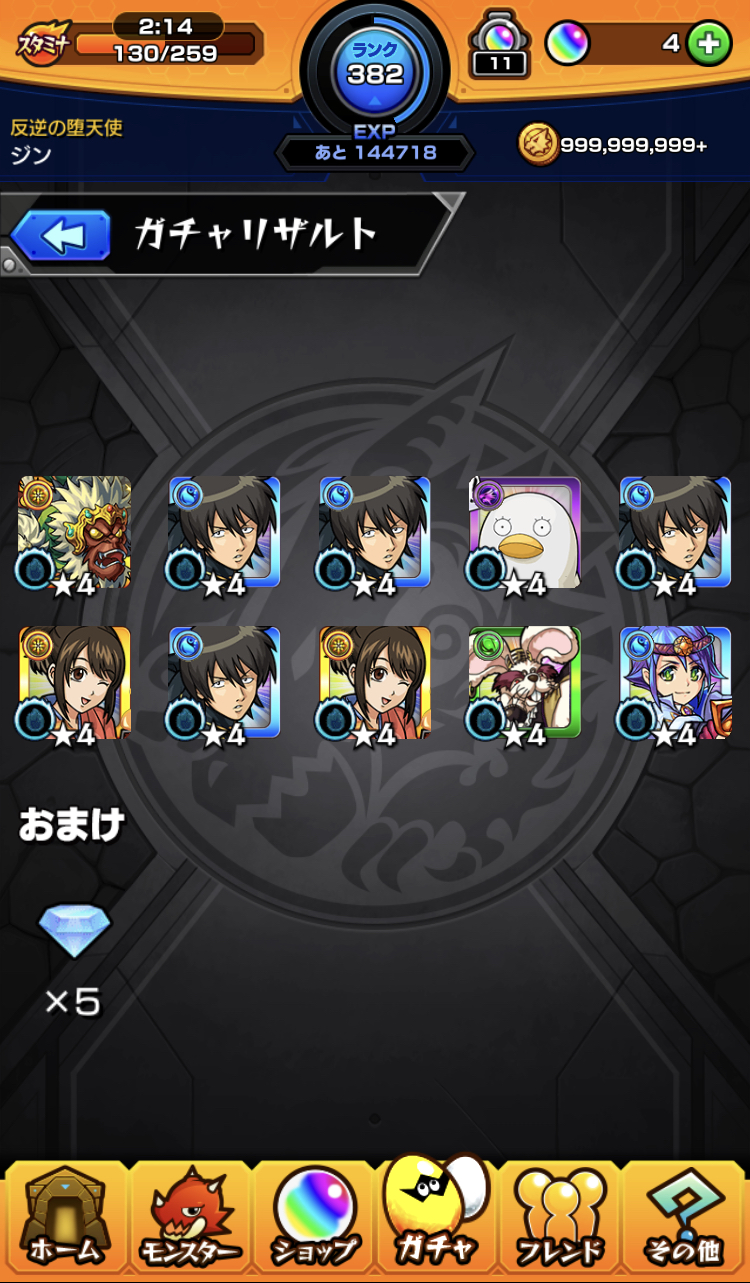Tap the green plus to add orbs

(709, 44)
